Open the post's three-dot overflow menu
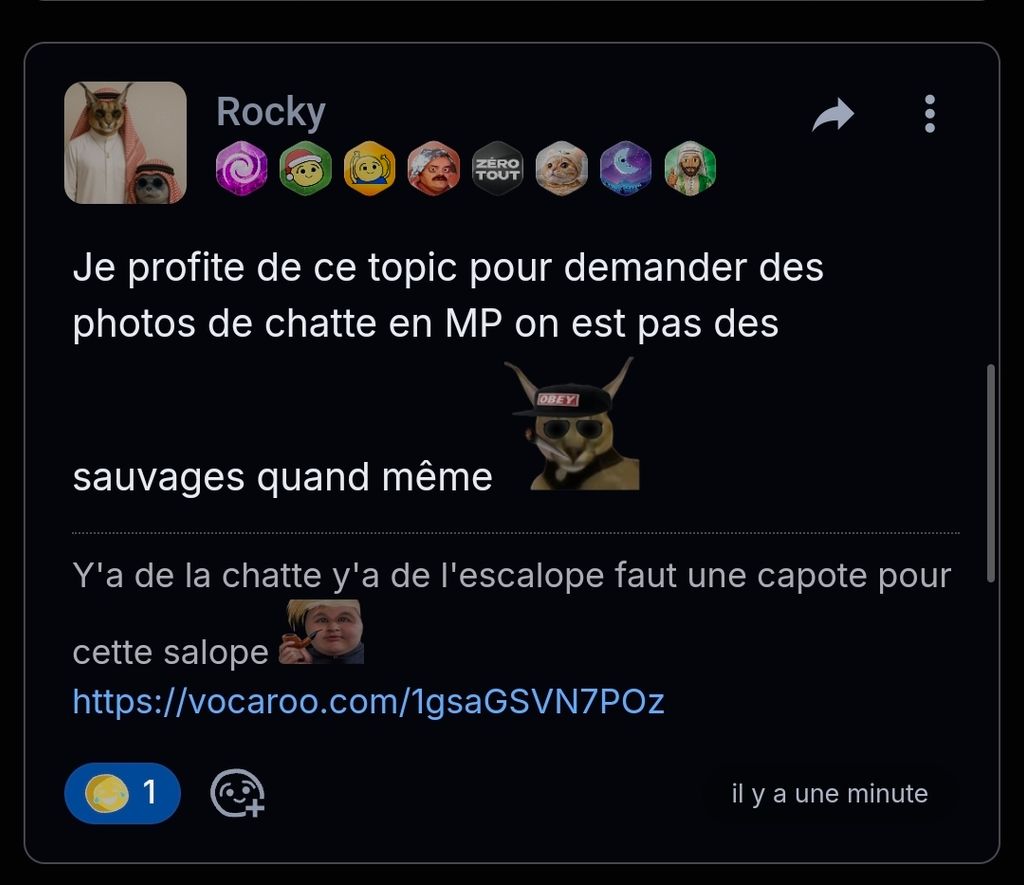The width and height of the screenshot is (1024, 885). pos(930,115)
